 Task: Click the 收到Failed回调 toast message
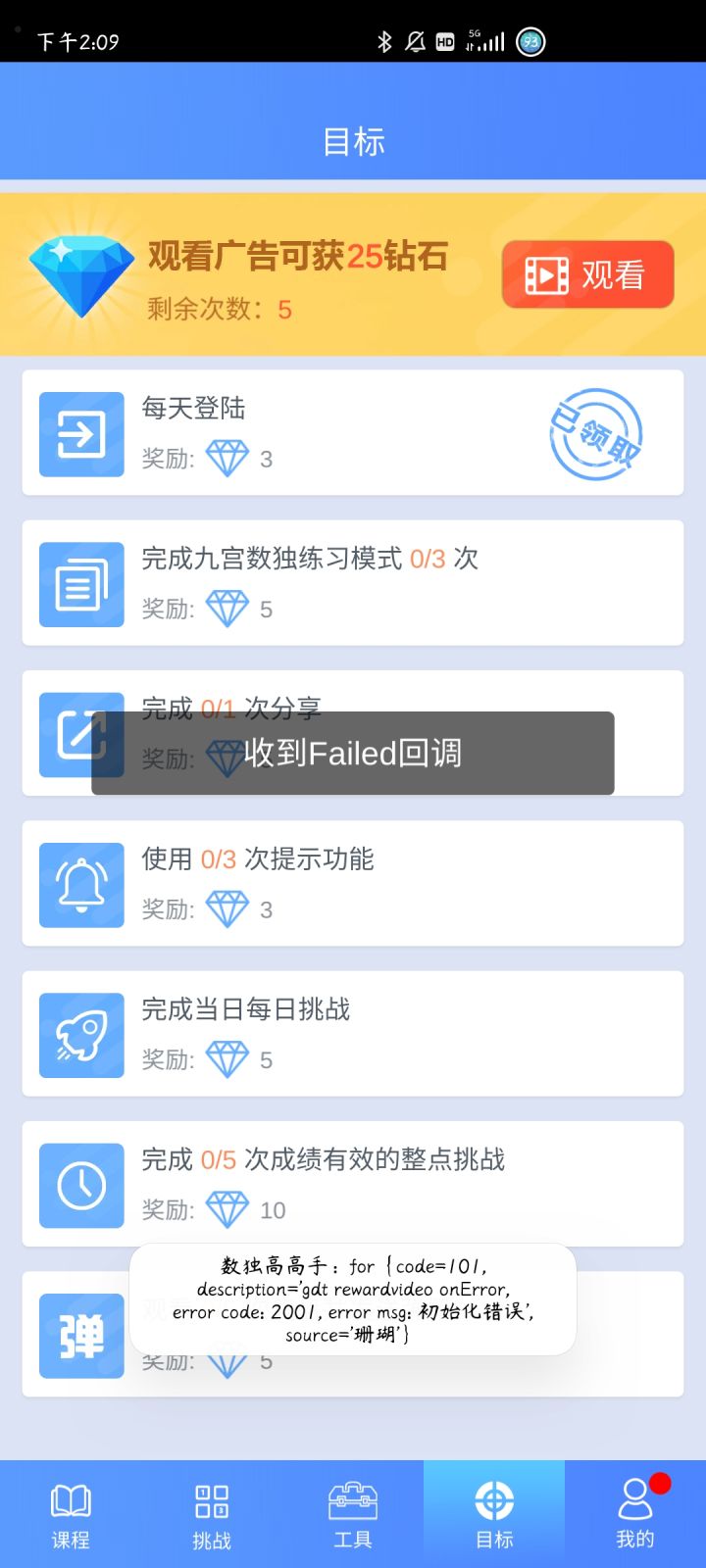point(353,753)
